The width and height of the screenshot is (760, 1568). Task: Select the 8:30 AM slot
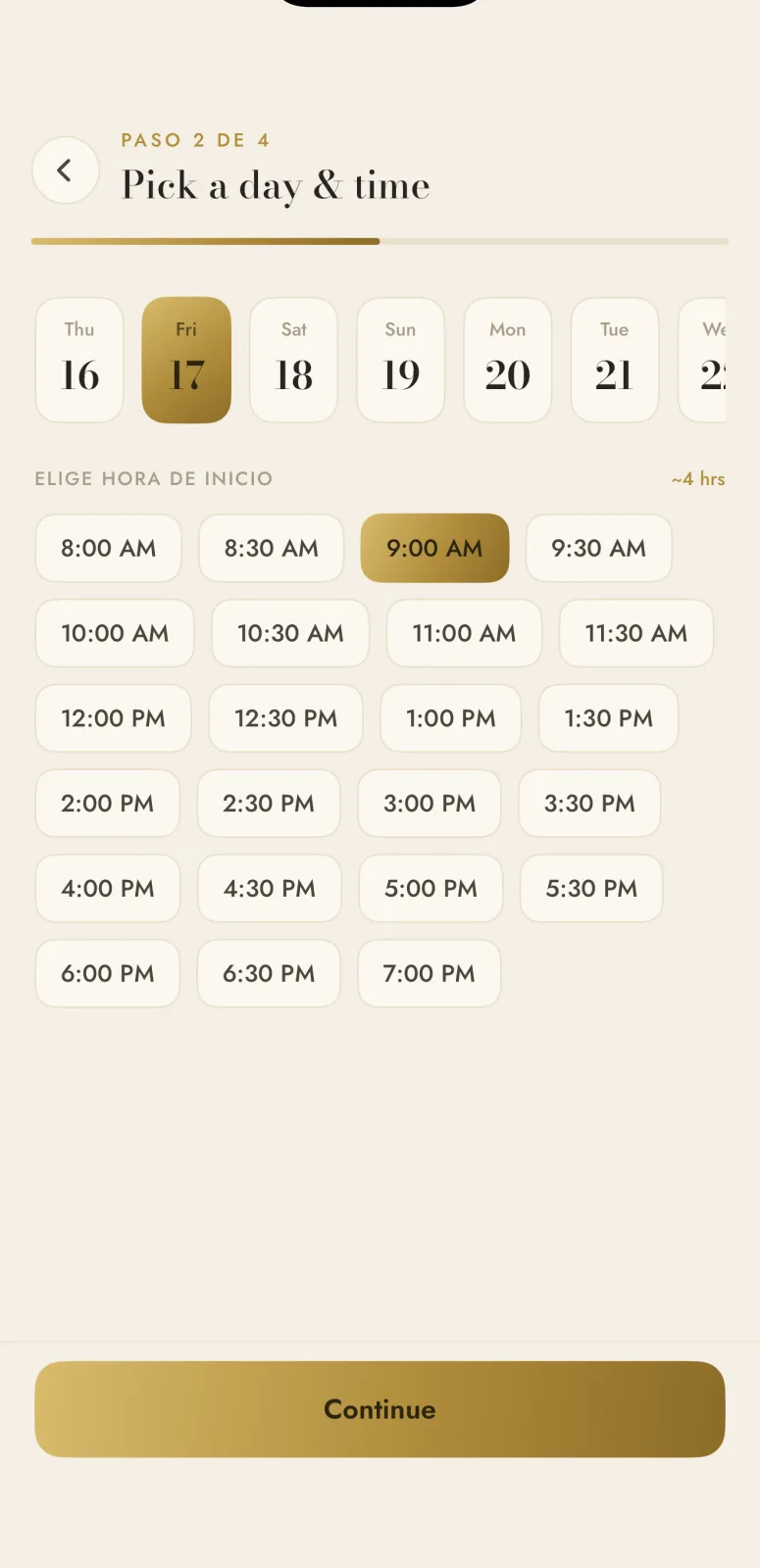point(272,548)
